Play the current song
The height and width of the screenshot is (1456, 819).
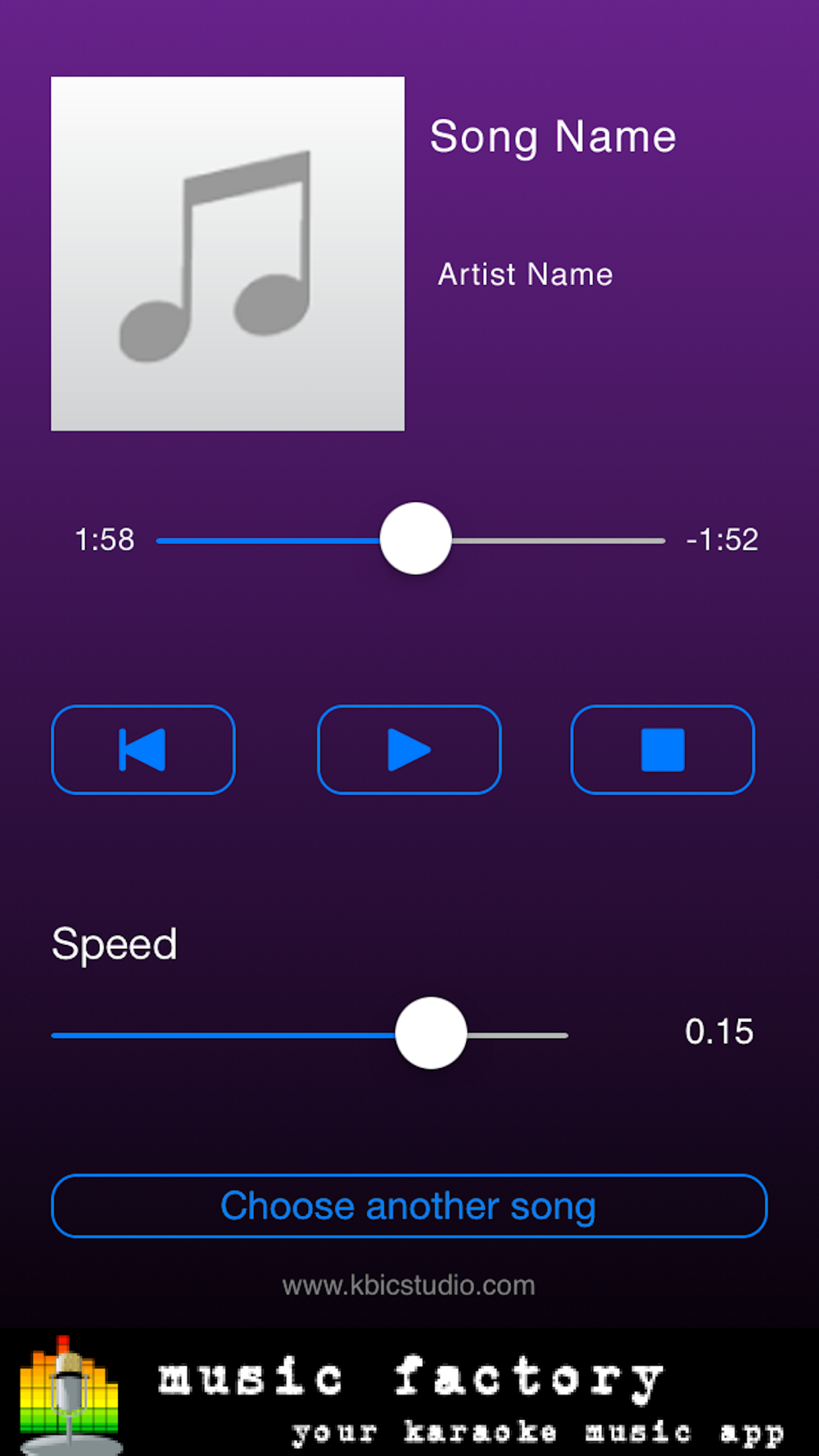pos(409,749)
